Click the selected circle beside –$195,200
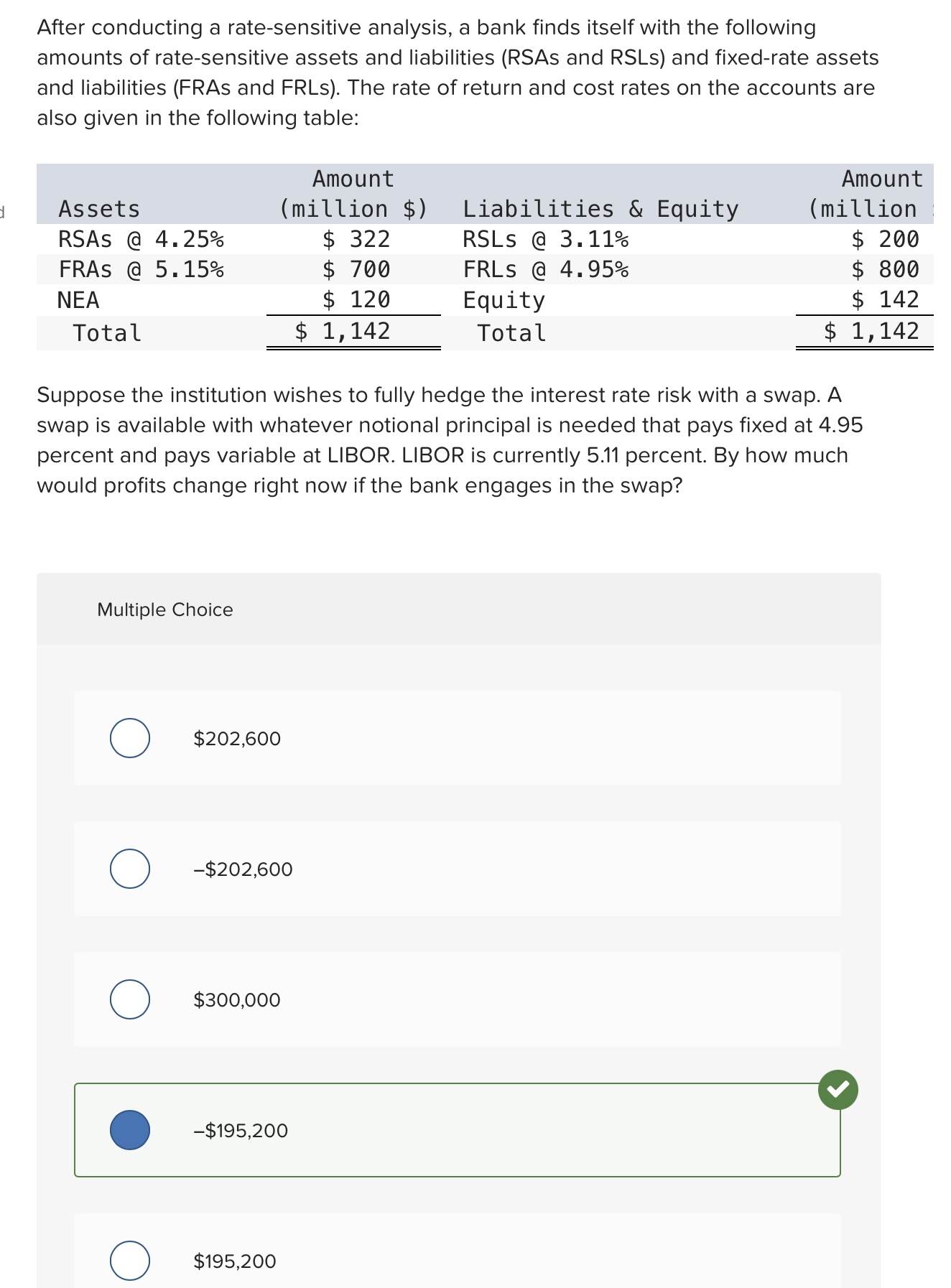The image size is (951, 1288). 131,1130
